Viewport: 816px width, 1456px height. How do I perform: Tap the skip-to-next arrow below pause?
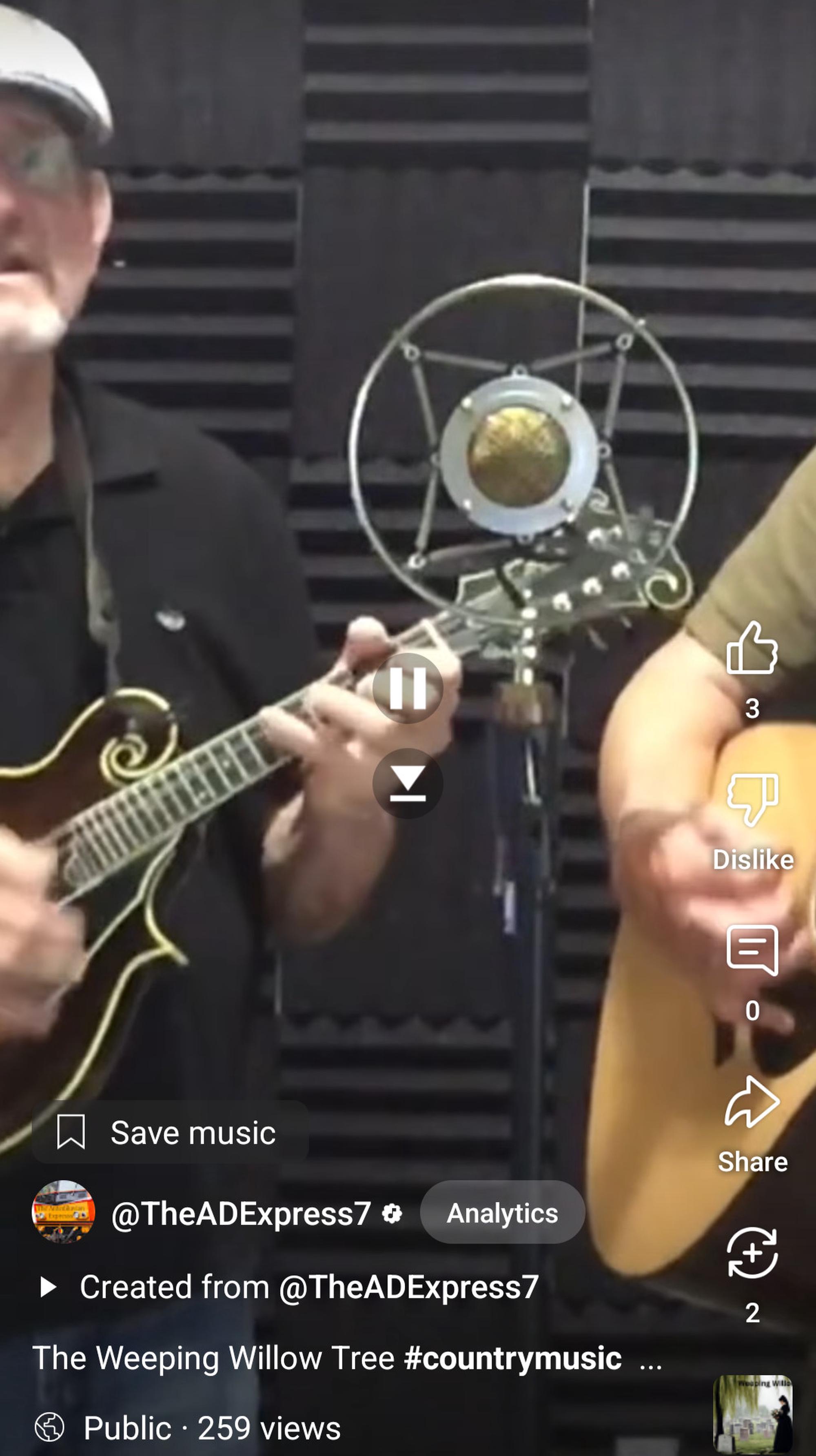coord(408,783)
